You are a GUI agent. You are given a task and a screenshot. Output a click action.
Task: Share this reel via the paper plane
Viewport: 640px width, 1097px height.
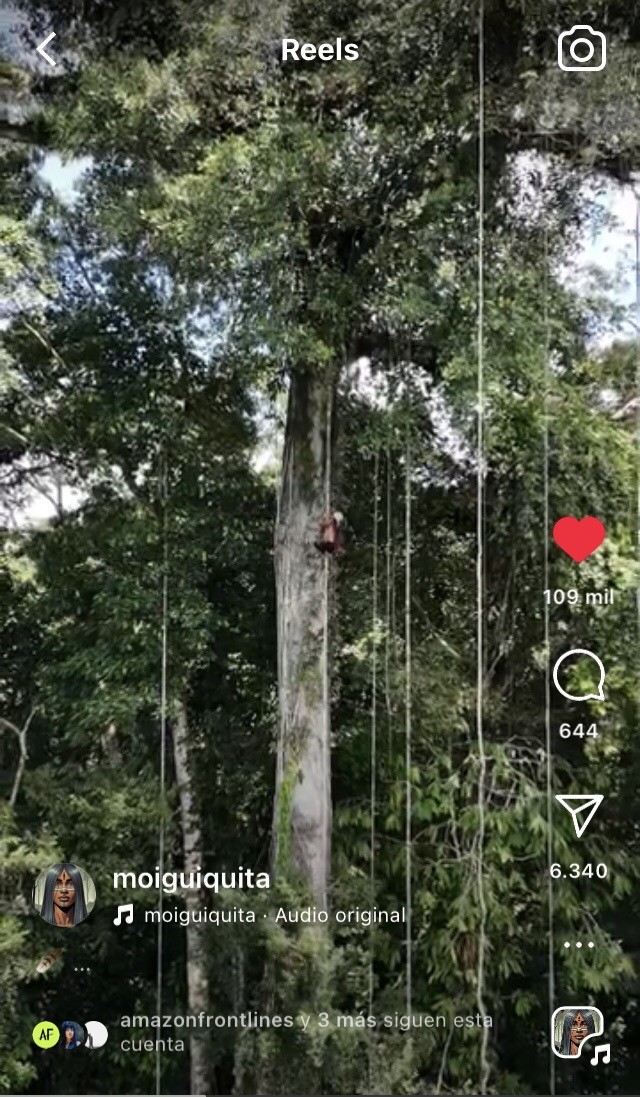pyautogui.click(x=579, y=817)
